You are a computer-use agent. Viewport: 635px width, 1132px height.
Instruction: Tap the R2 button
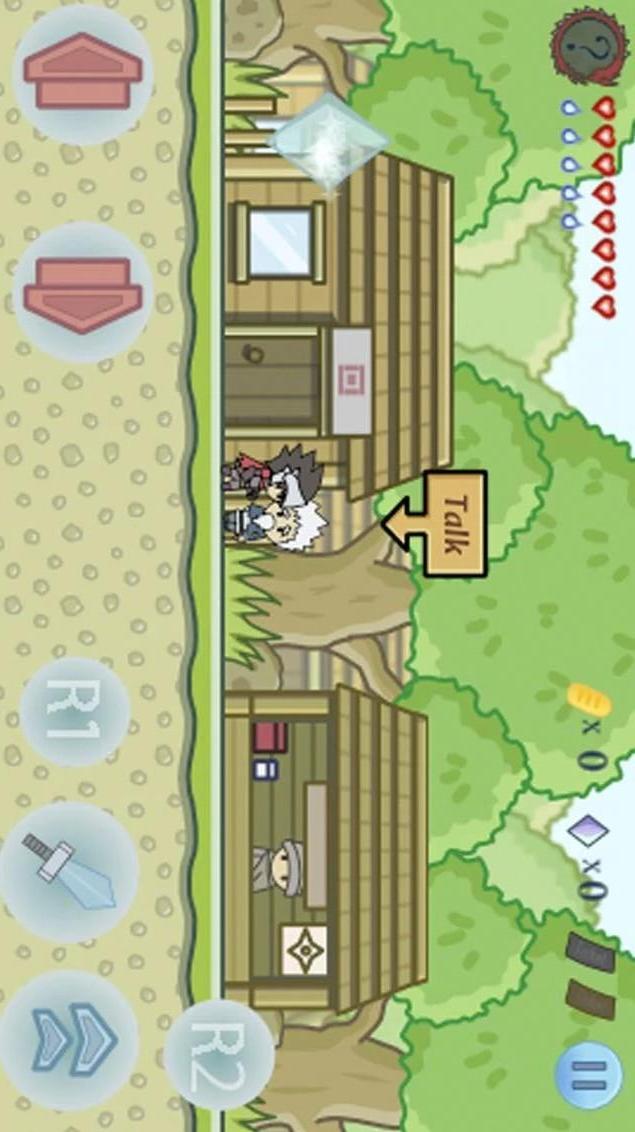(220, 1055)
